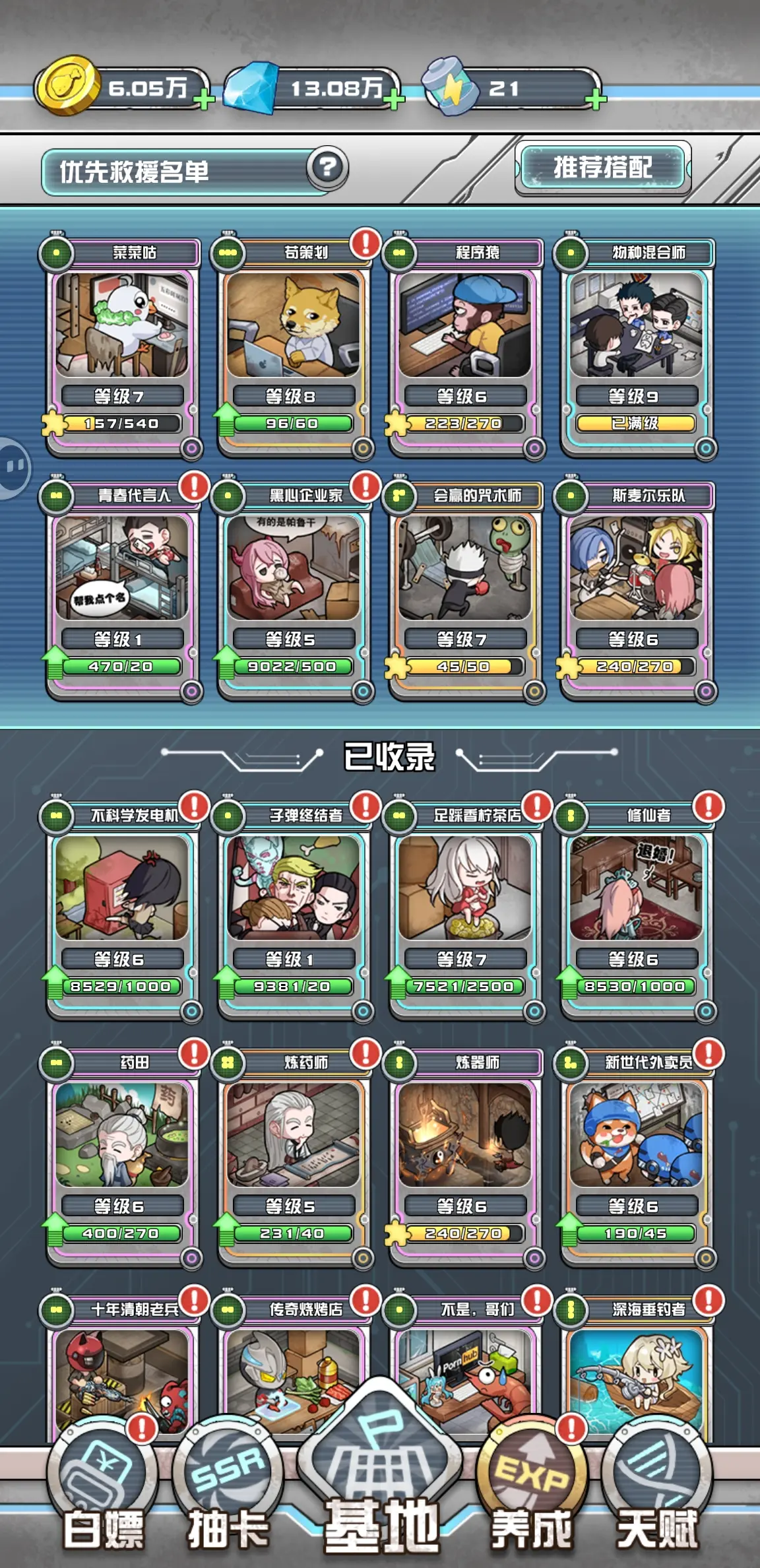Select the 程序猿 card
The image size is (760, 1568).
tap(465, 326)
